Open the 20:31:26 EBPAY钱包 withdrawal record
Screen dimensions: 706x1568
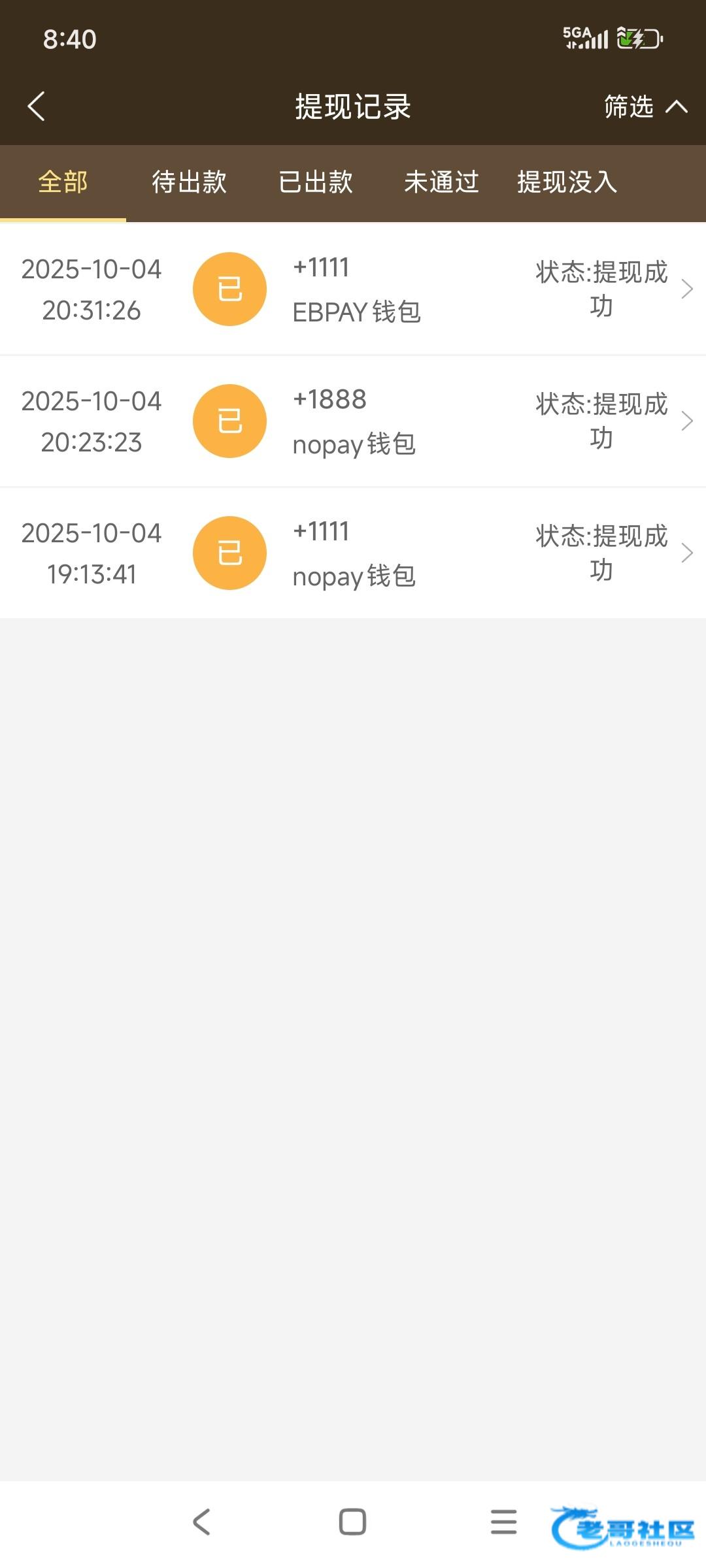click(x=353, y=289)
